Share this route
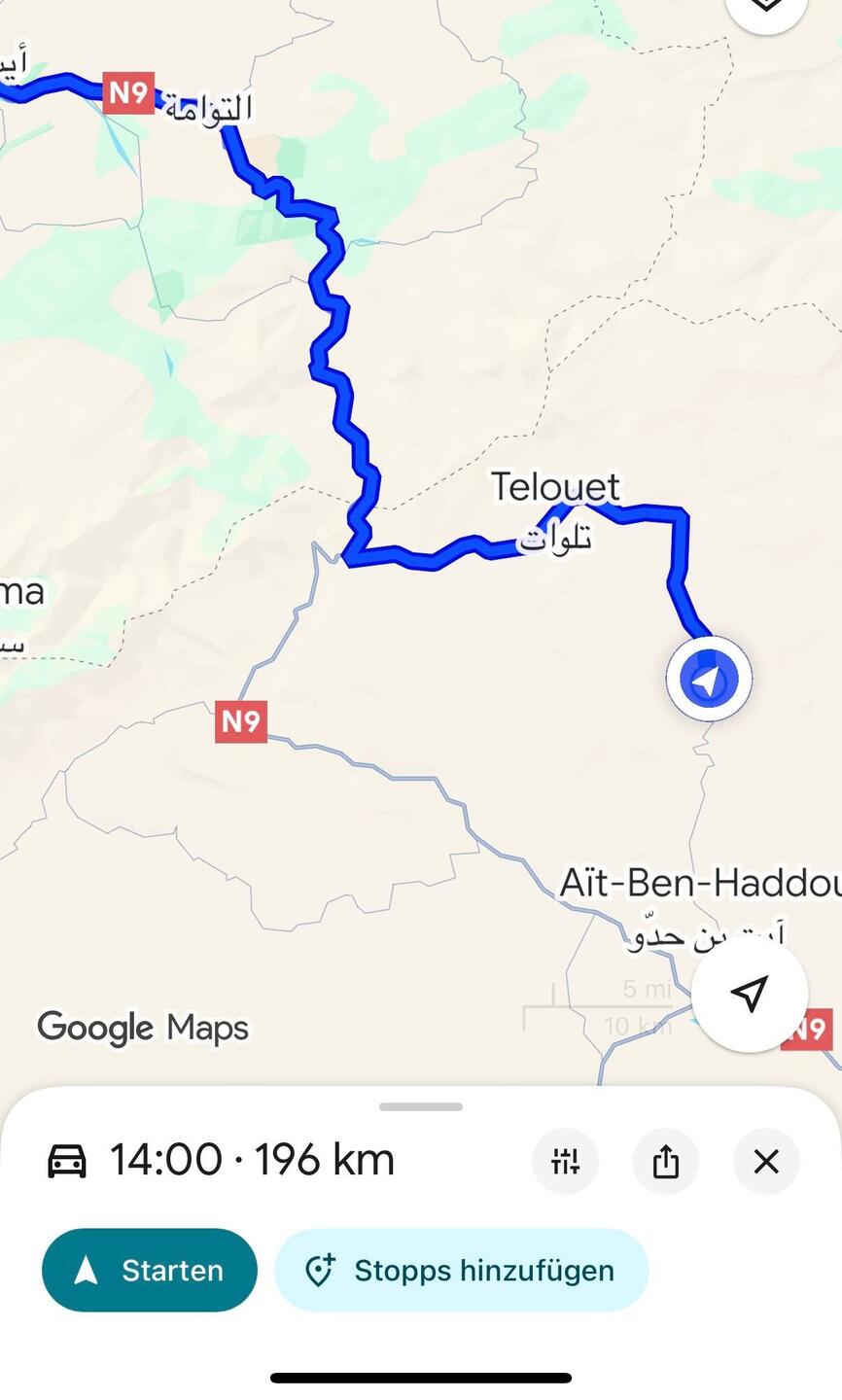Viewport: 842px width, 1400px height. click(x=666, y=1161)
